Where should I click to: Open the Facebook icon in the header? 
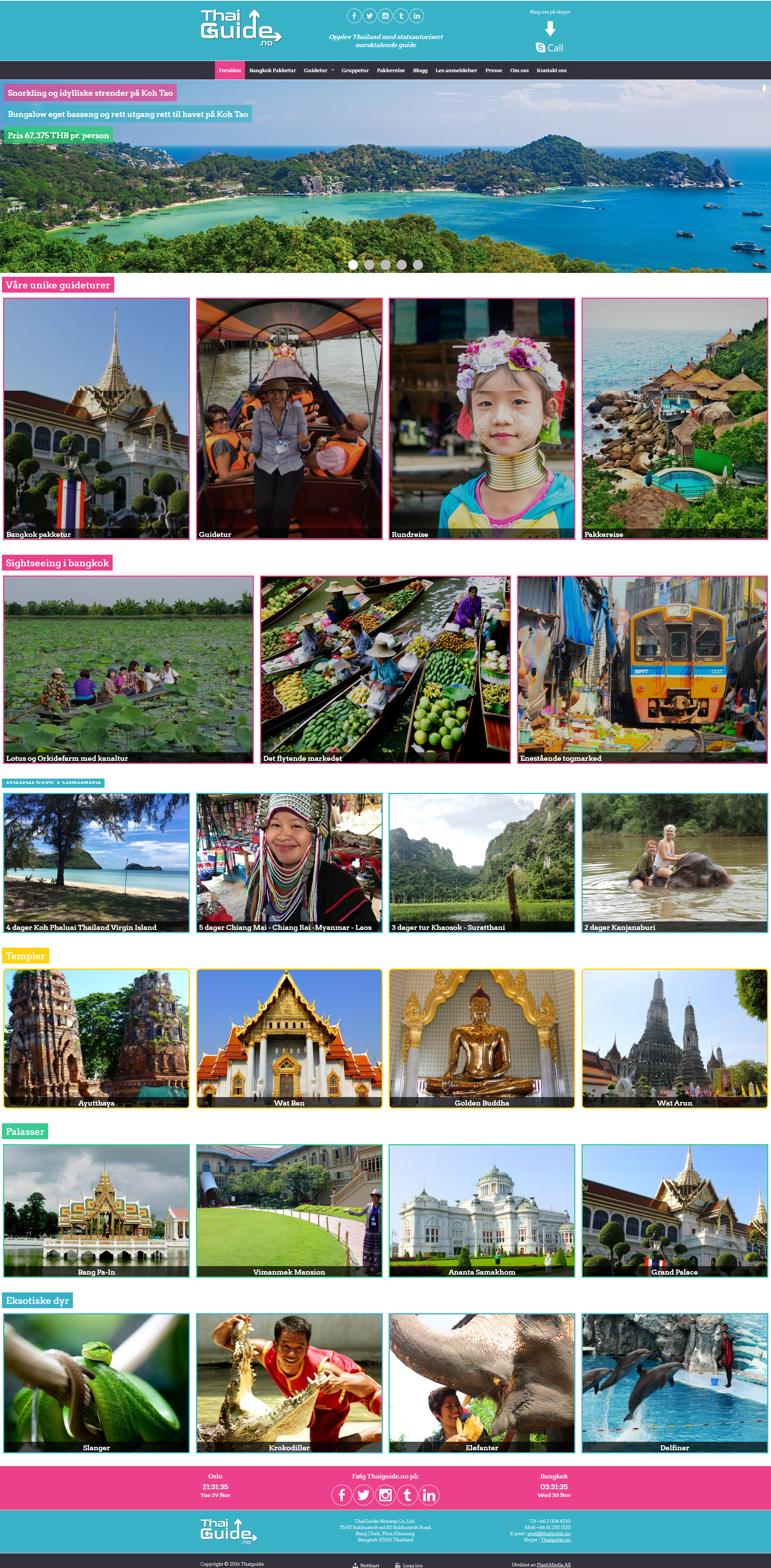pyautogui.click(x=353, y=16)
